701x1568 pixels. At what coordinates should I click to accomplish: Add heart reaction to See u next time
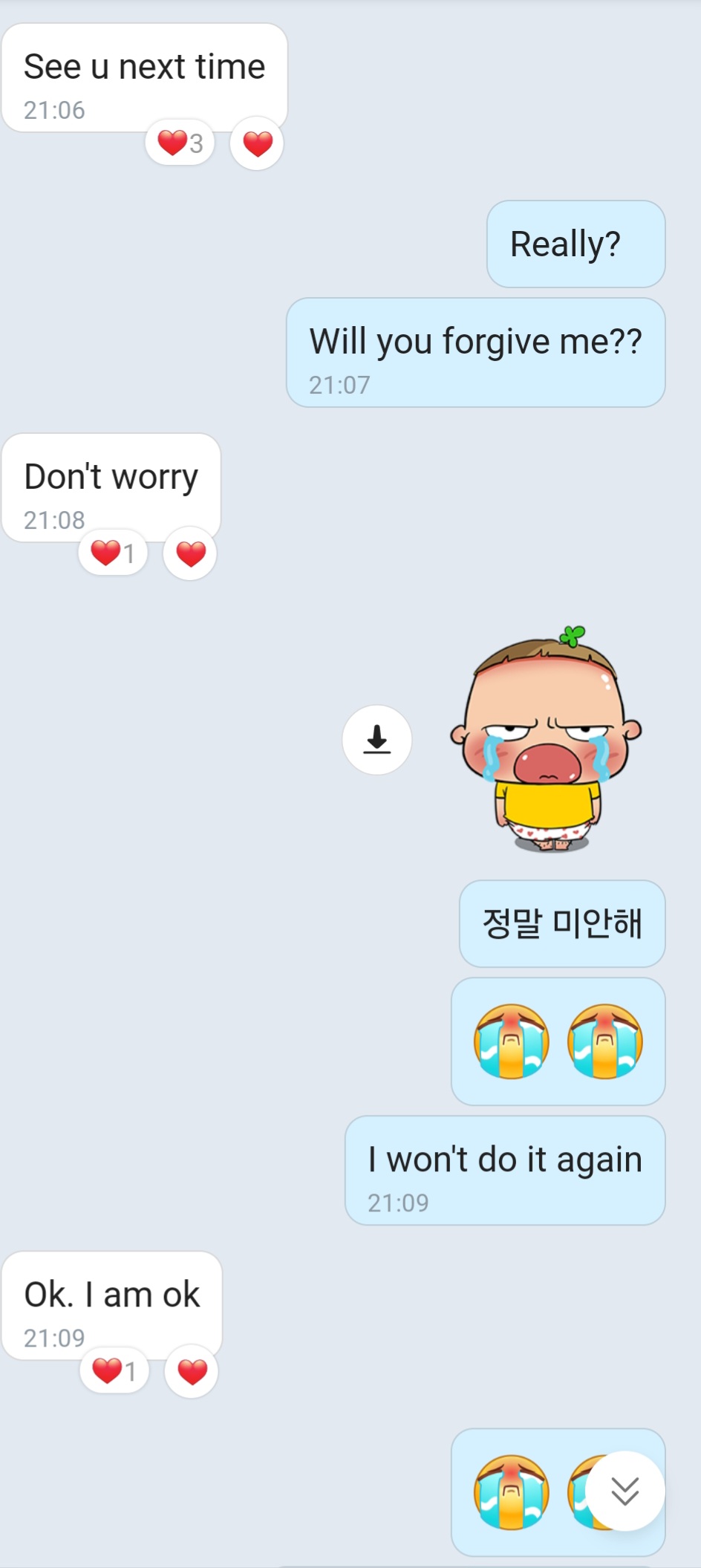click(x=257, y=143)
